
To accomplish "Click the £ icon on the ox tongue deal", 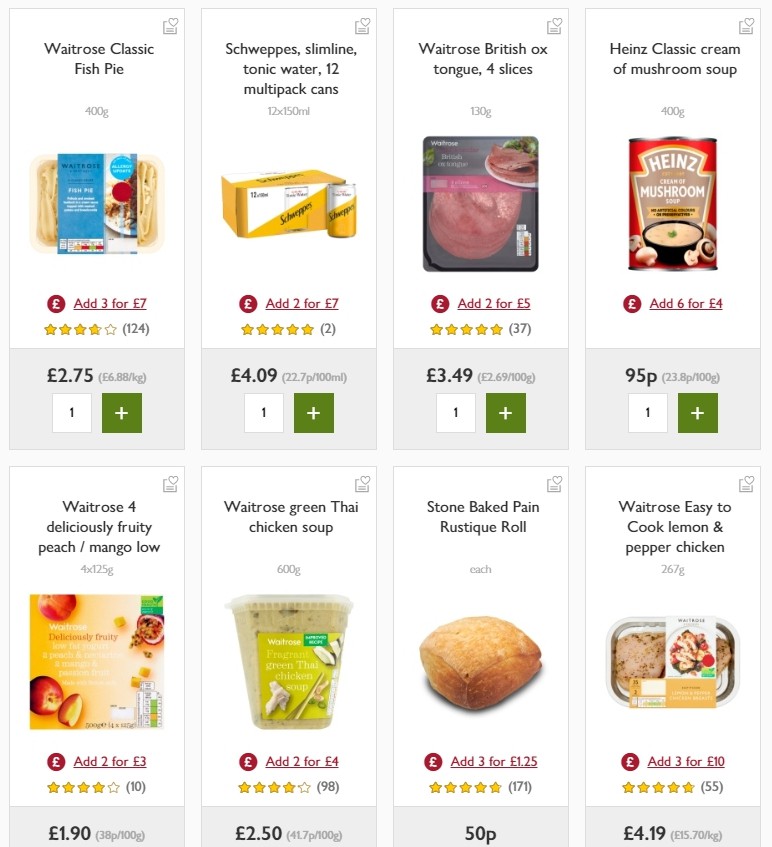I will (x=438, y=301).
